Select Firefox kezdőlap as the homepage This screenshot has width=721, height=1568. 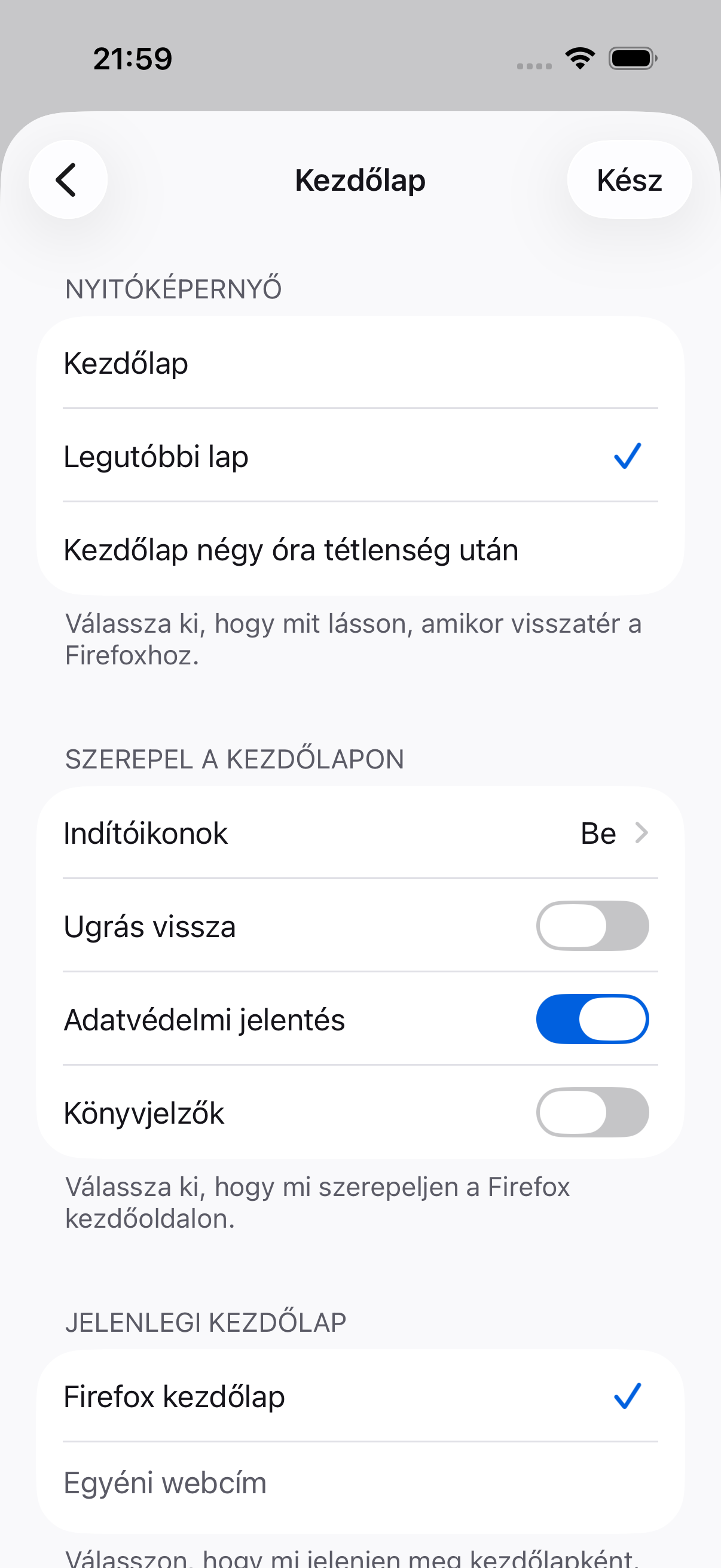coord(360,1396)
